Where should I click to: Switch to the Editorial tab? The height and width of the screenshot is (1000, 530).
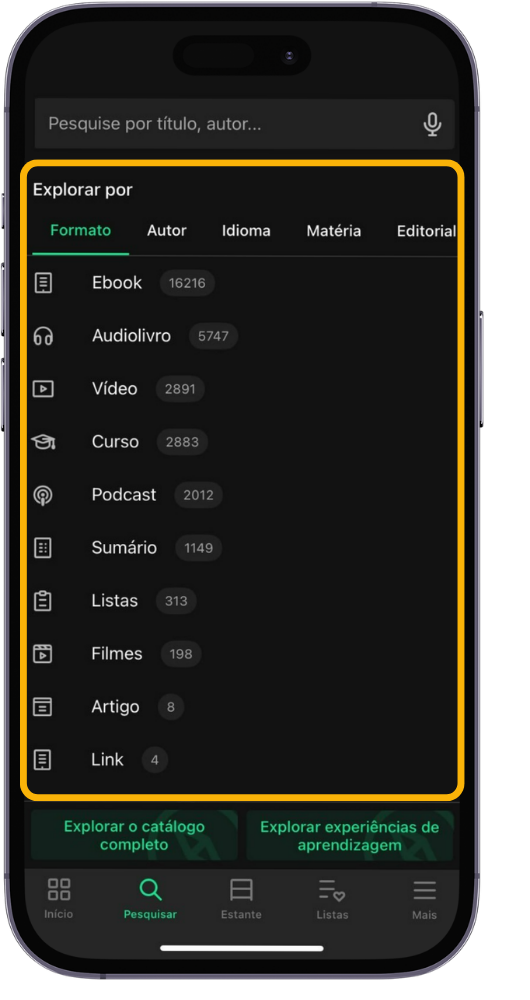(x=426, y=231)
